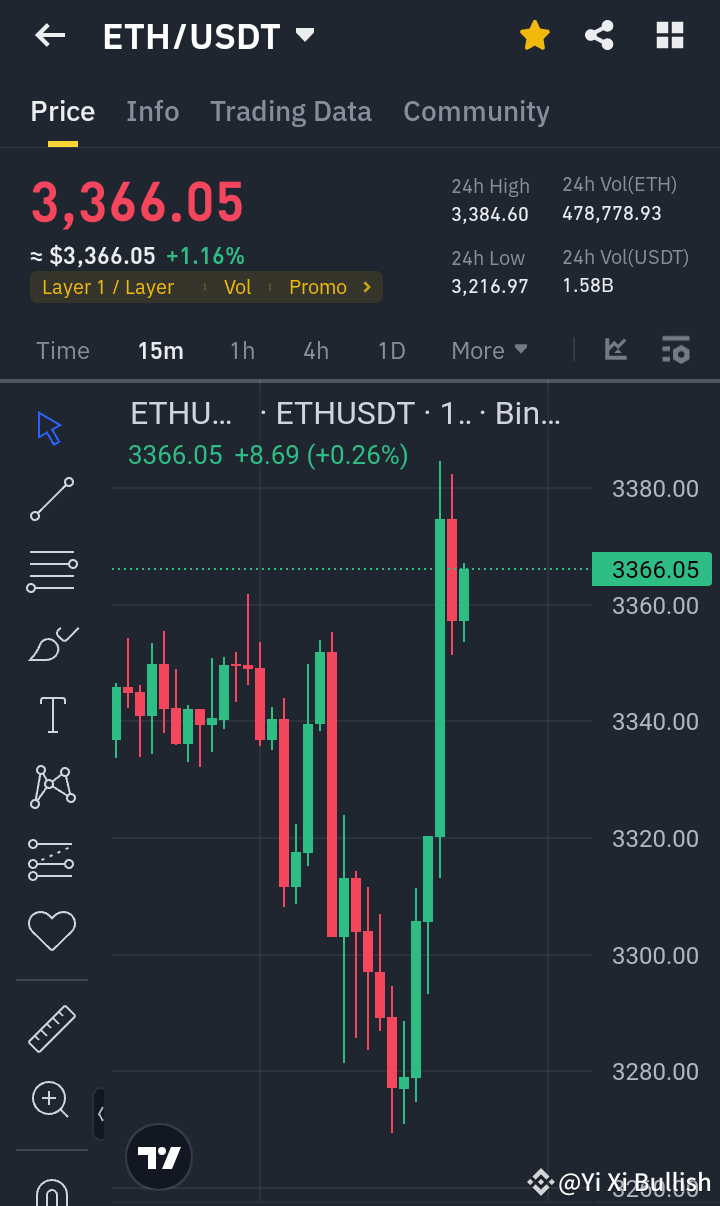Click the green 3366.05 price label
This screenshot has width=720, height=1206.
pos(651,569)
